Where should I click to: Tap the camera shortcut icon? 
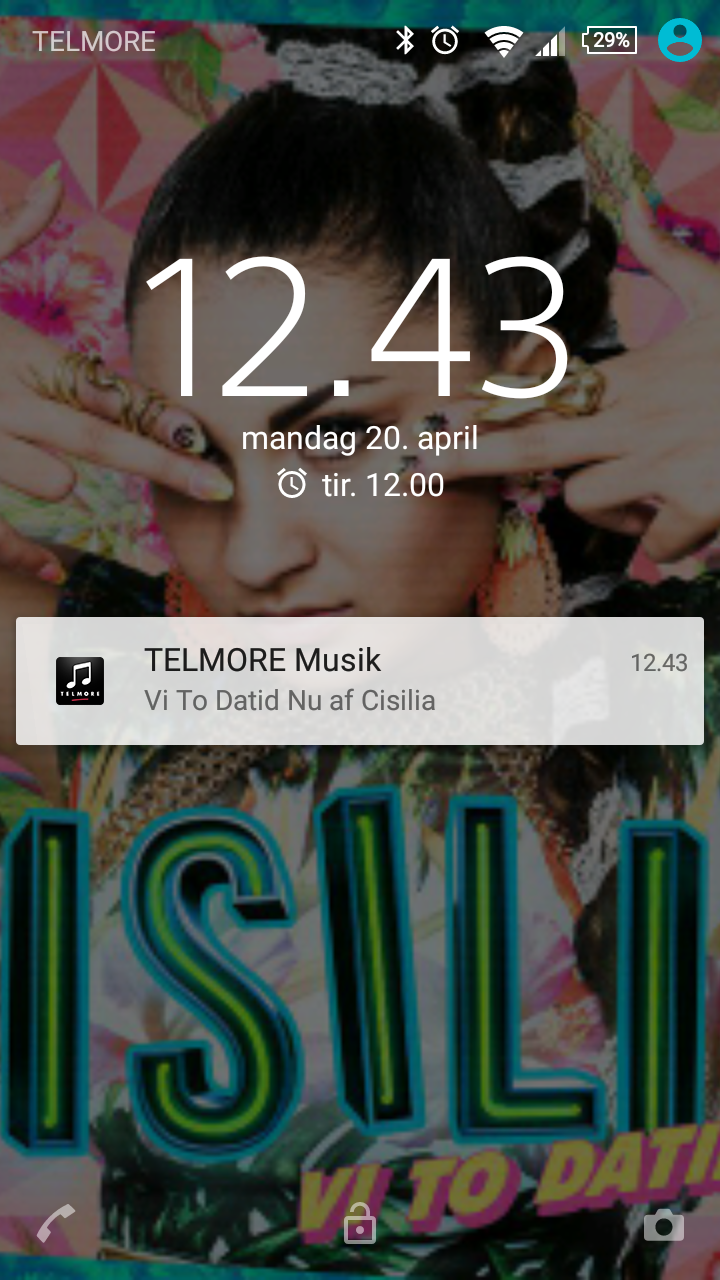tap(664, 1224)
